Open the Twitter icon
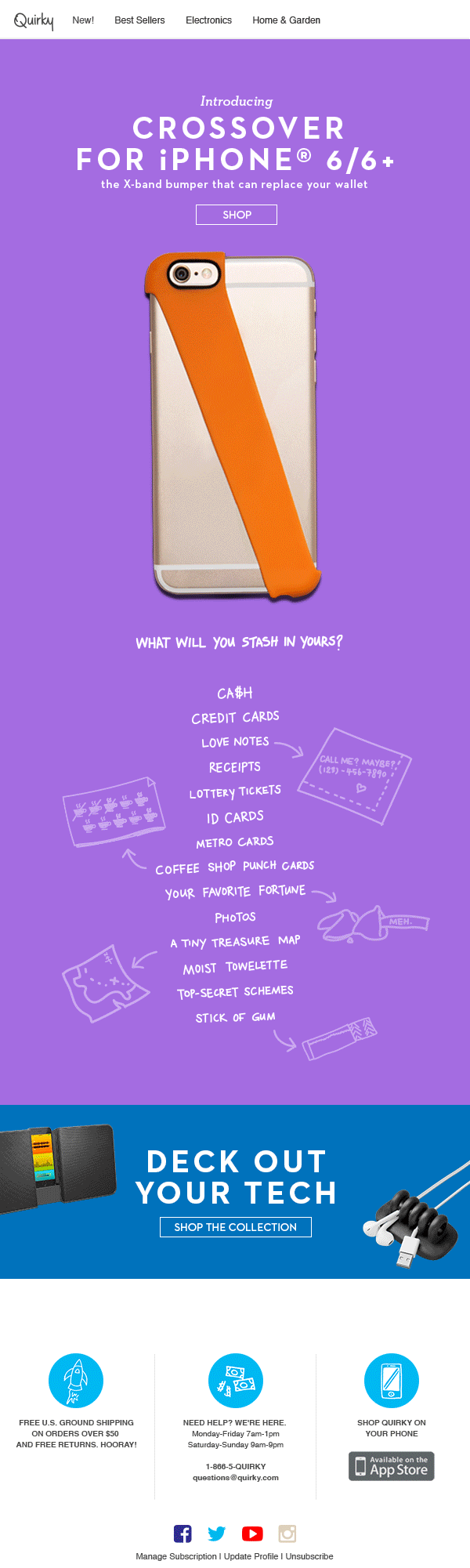Viewport: 470px width, 1568px height. click(217, 1534)
